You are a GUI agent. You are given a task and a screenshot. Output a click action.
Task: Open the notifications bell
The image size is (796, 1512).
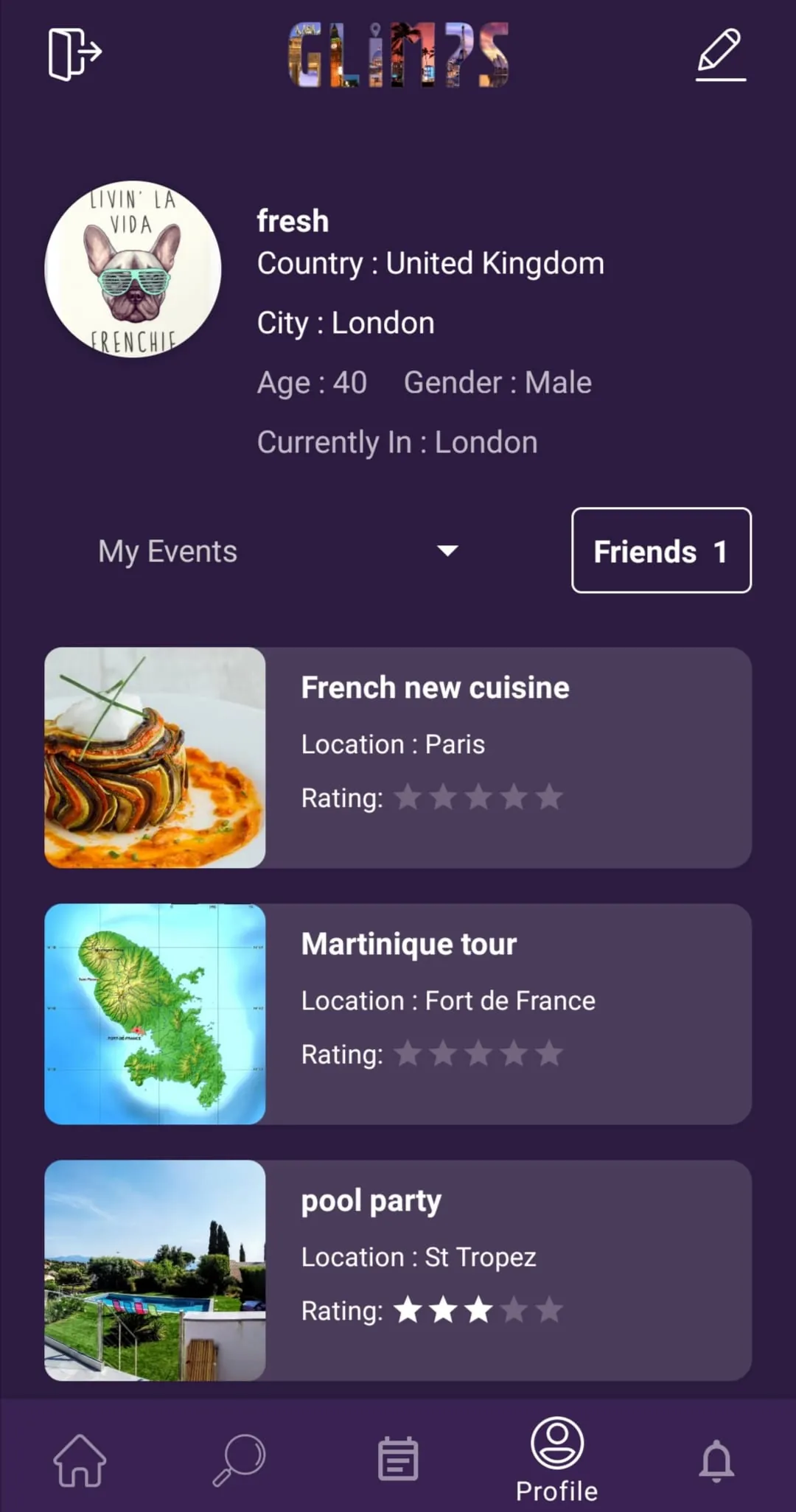coord(716,1460)
